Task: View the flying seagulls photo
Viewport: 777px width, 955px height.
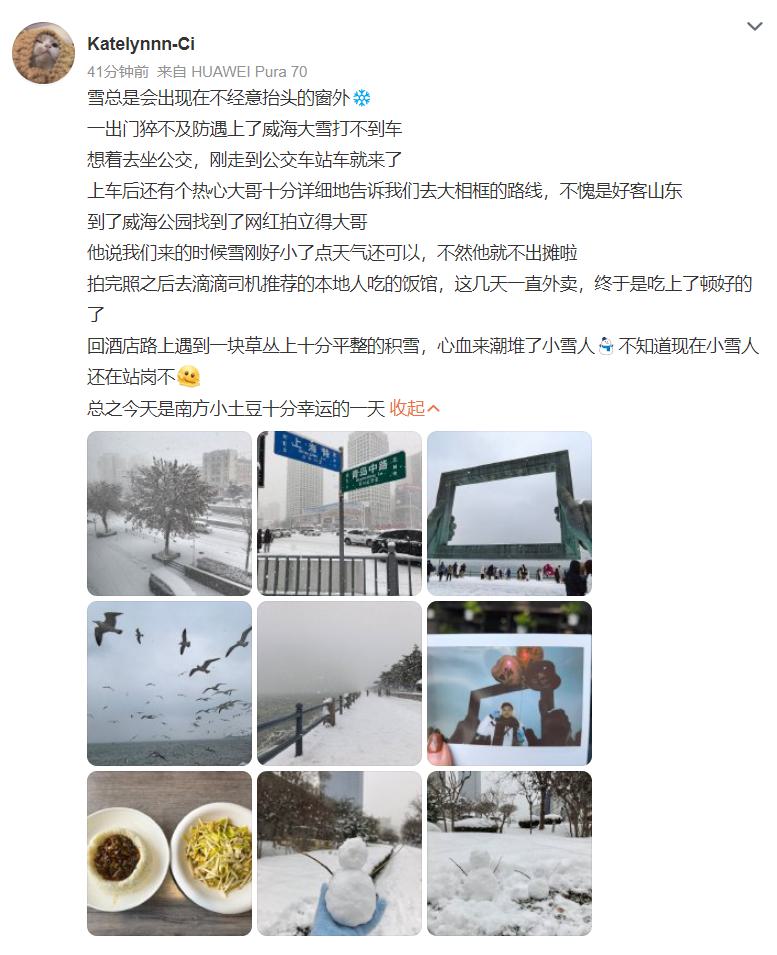Action: click(169, 683)
